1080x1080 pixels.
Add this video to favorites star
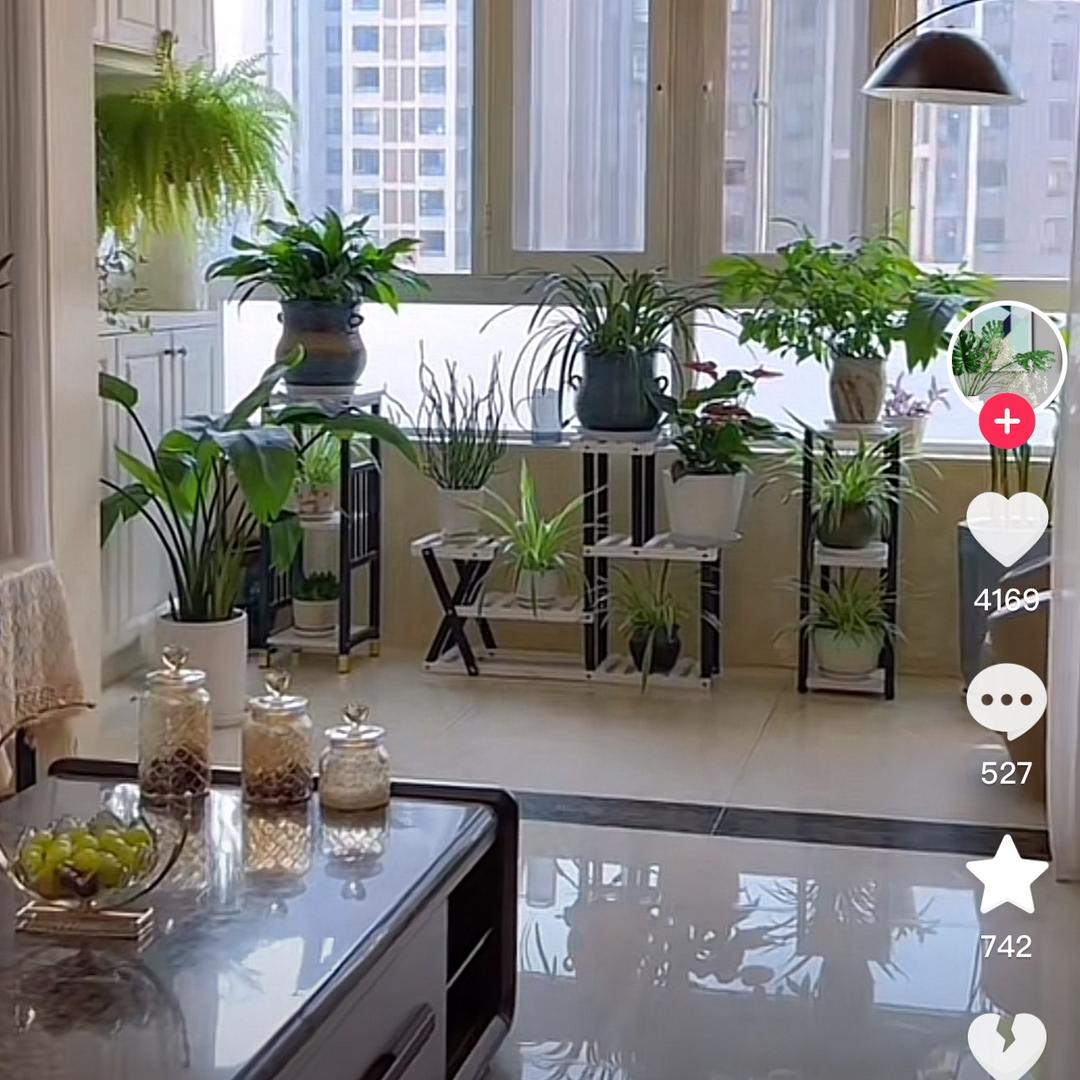pos(1006,876)
